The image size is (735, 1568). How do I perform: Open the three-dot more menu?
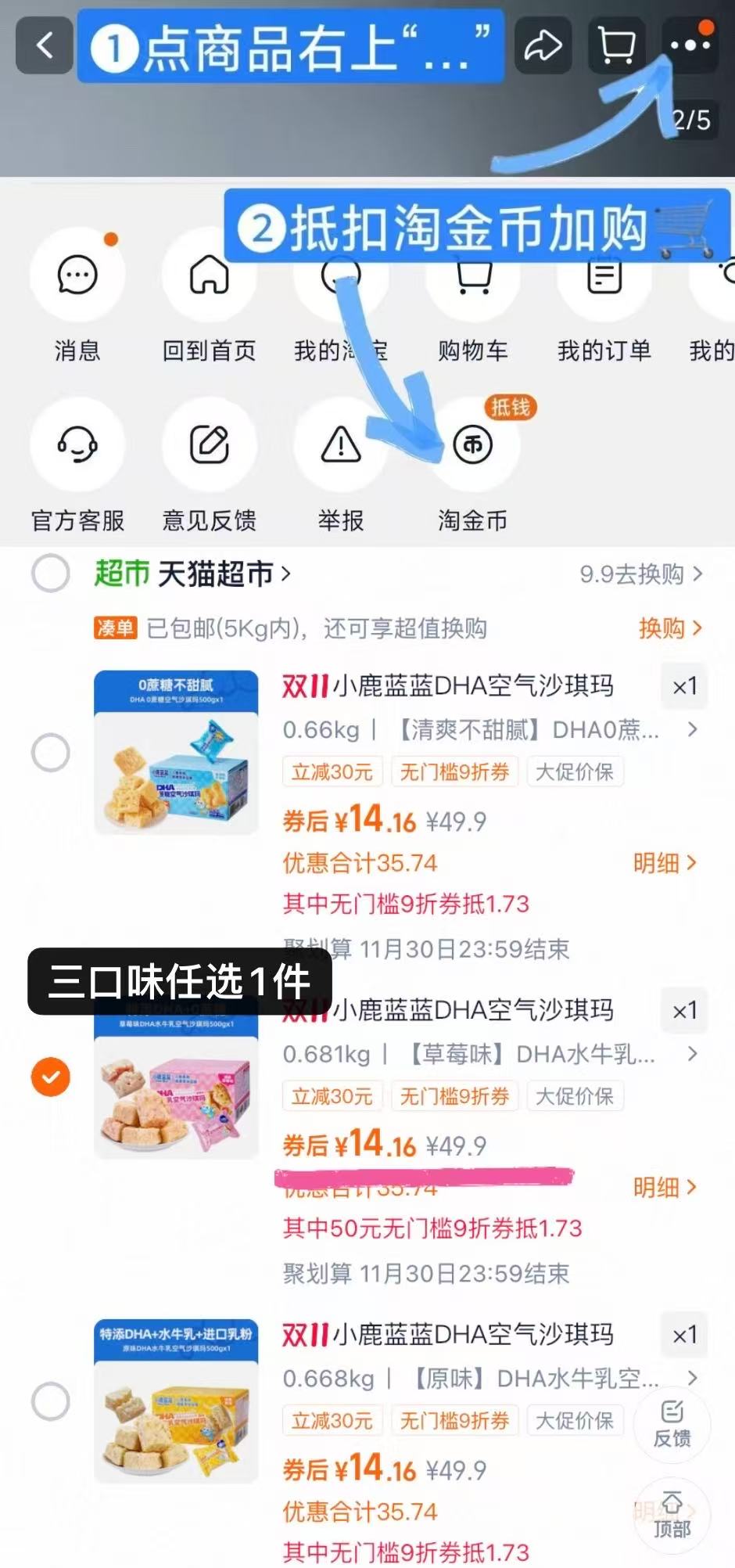pos(689,45)
